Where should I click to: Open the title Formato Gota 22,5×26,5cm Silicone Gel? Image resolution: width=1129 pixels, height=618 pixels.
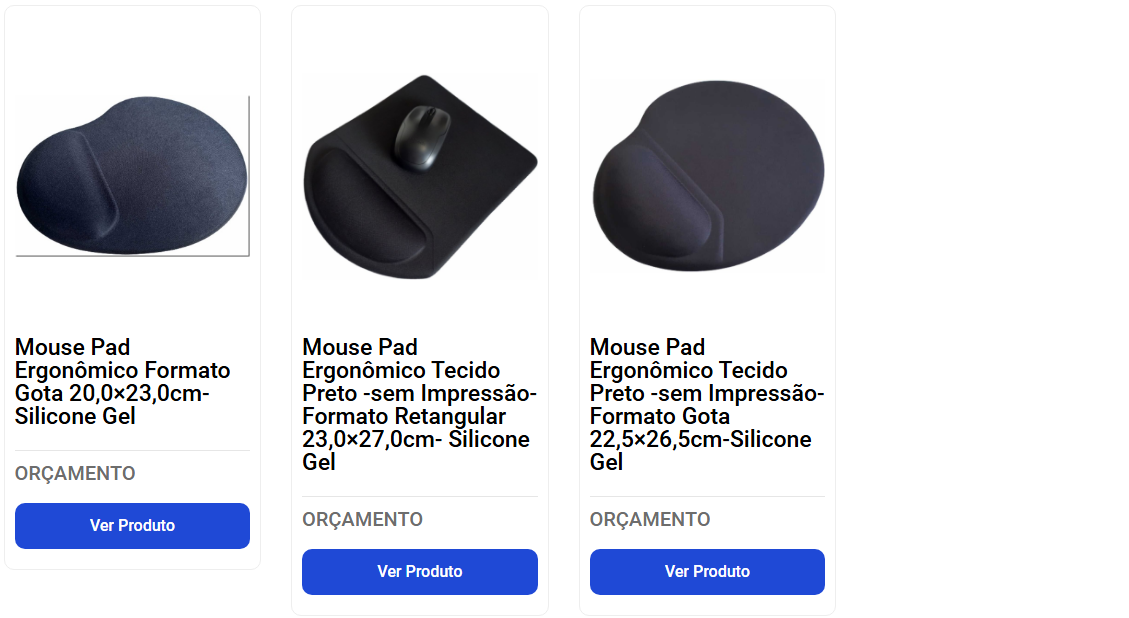(x=705, y=404)
